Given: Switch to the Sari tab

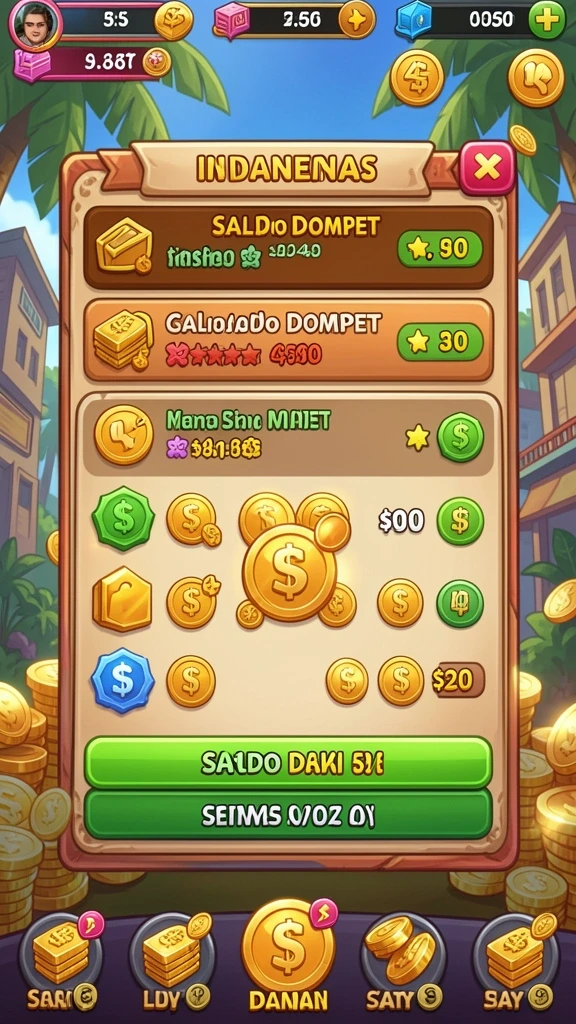Looking at the screenshot, I should [x=60, y=959].
